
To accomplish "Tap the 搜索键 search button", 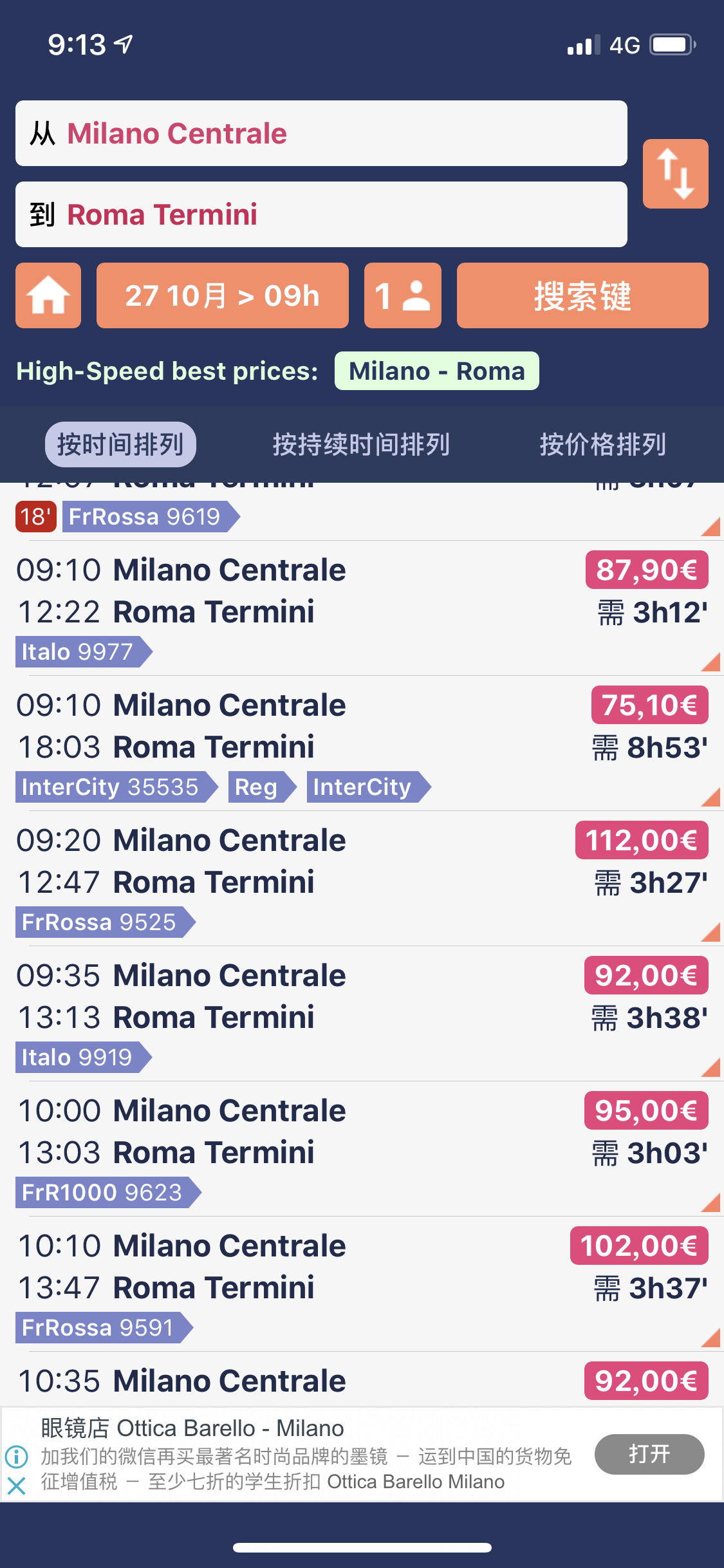I will (582, 296).
